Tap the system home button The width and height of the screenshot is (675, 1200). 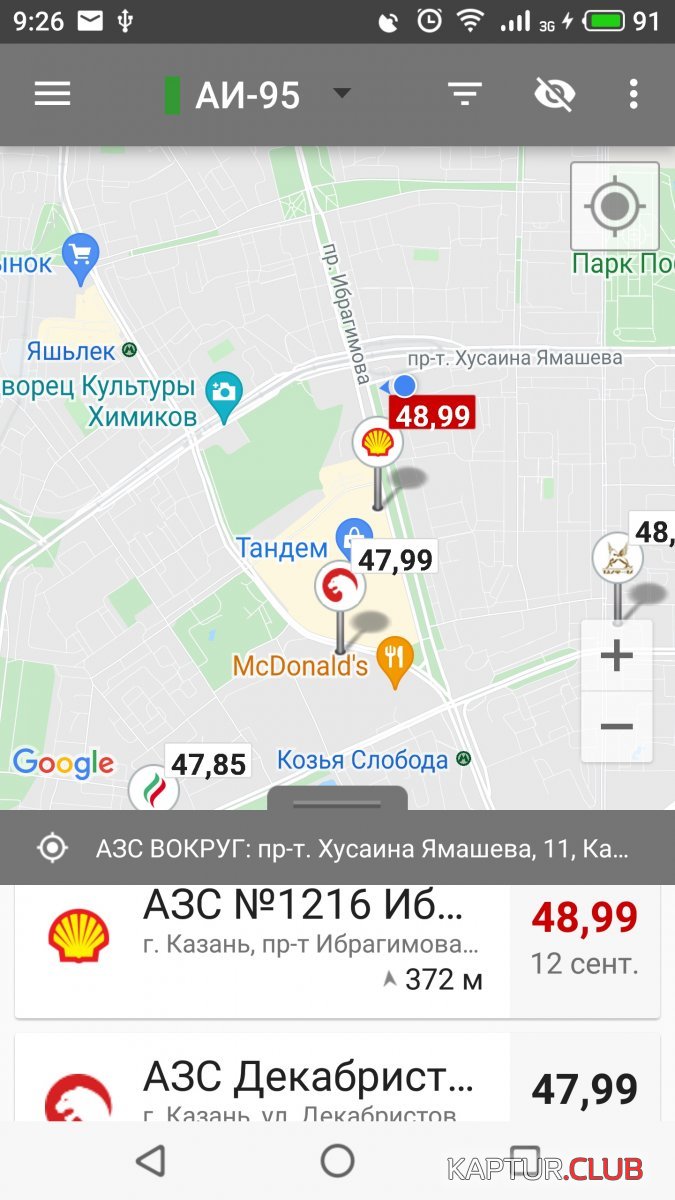pyautogui.click(x=337, y=1160)
